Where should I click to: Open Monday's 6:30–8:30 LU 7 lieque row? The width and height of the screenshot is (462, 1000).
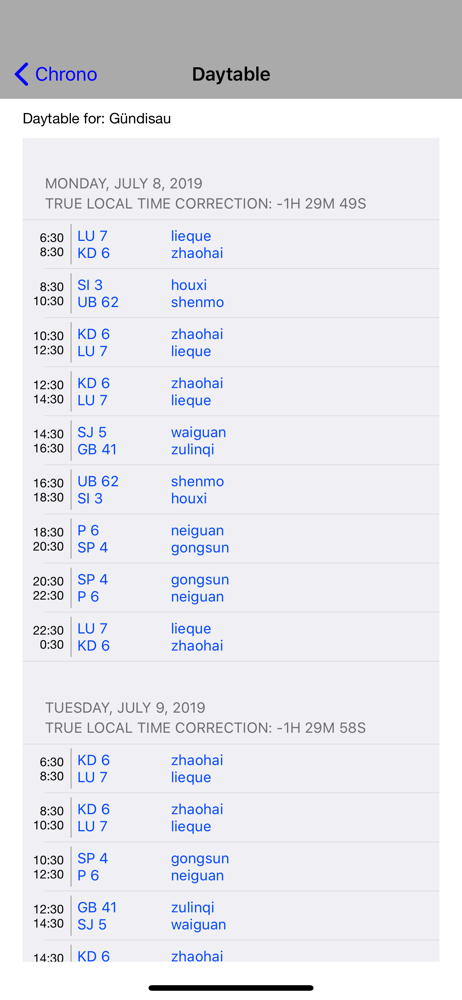pos(231,244)
